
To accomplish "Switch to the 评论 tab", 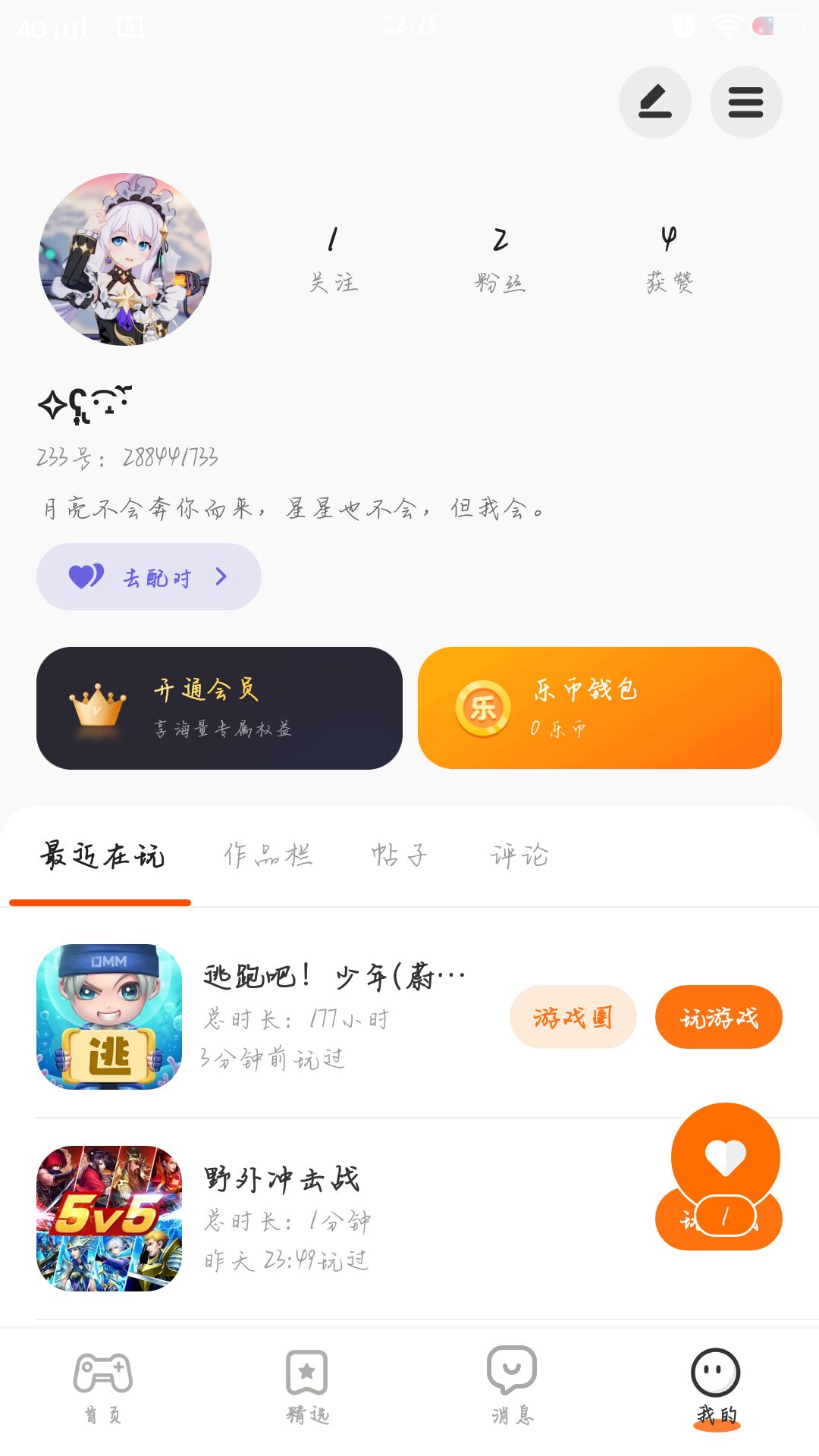I will tap(519, 855).
